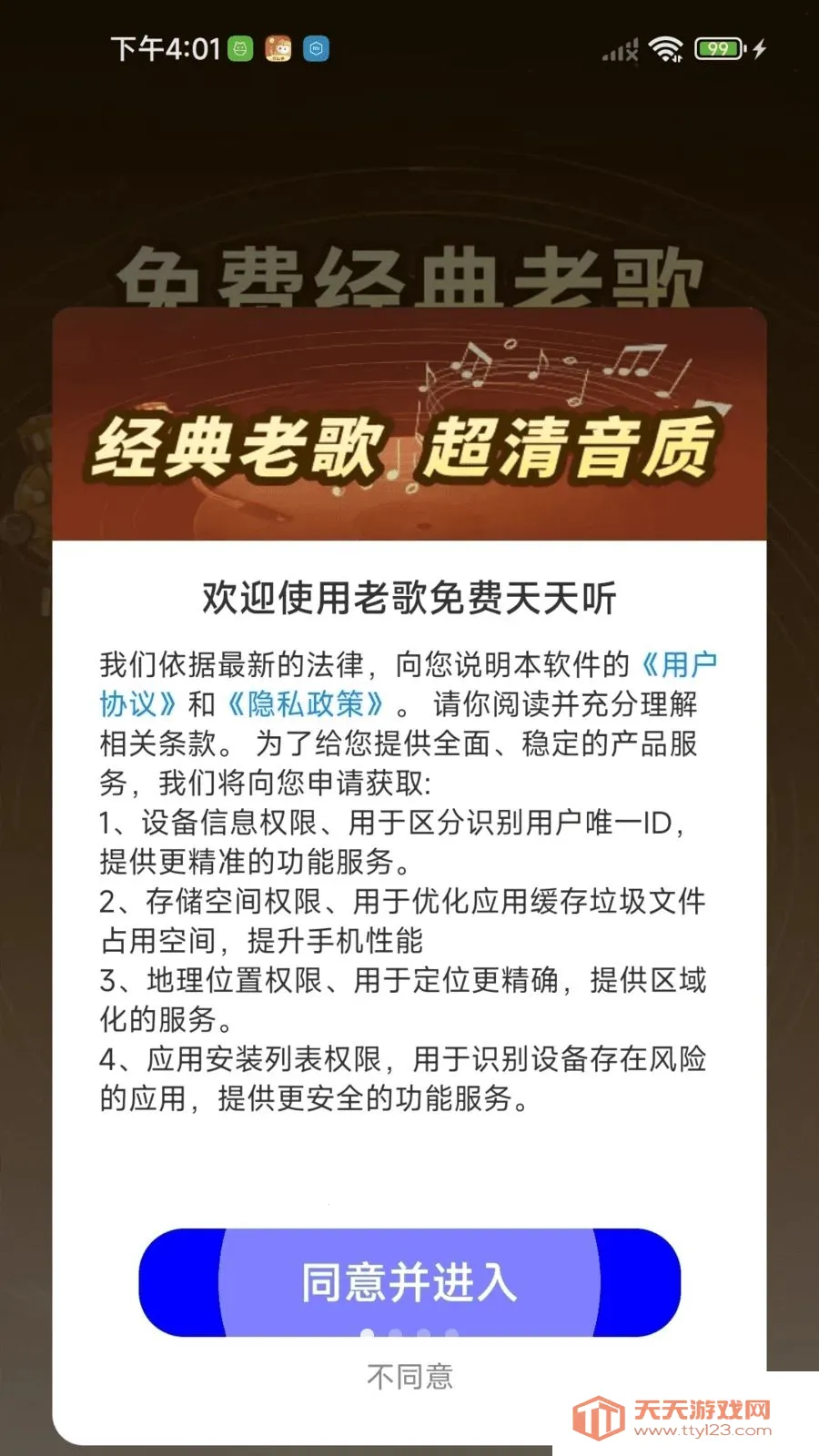Tap 同意并进入 to agree and enter

(409, 1282)
